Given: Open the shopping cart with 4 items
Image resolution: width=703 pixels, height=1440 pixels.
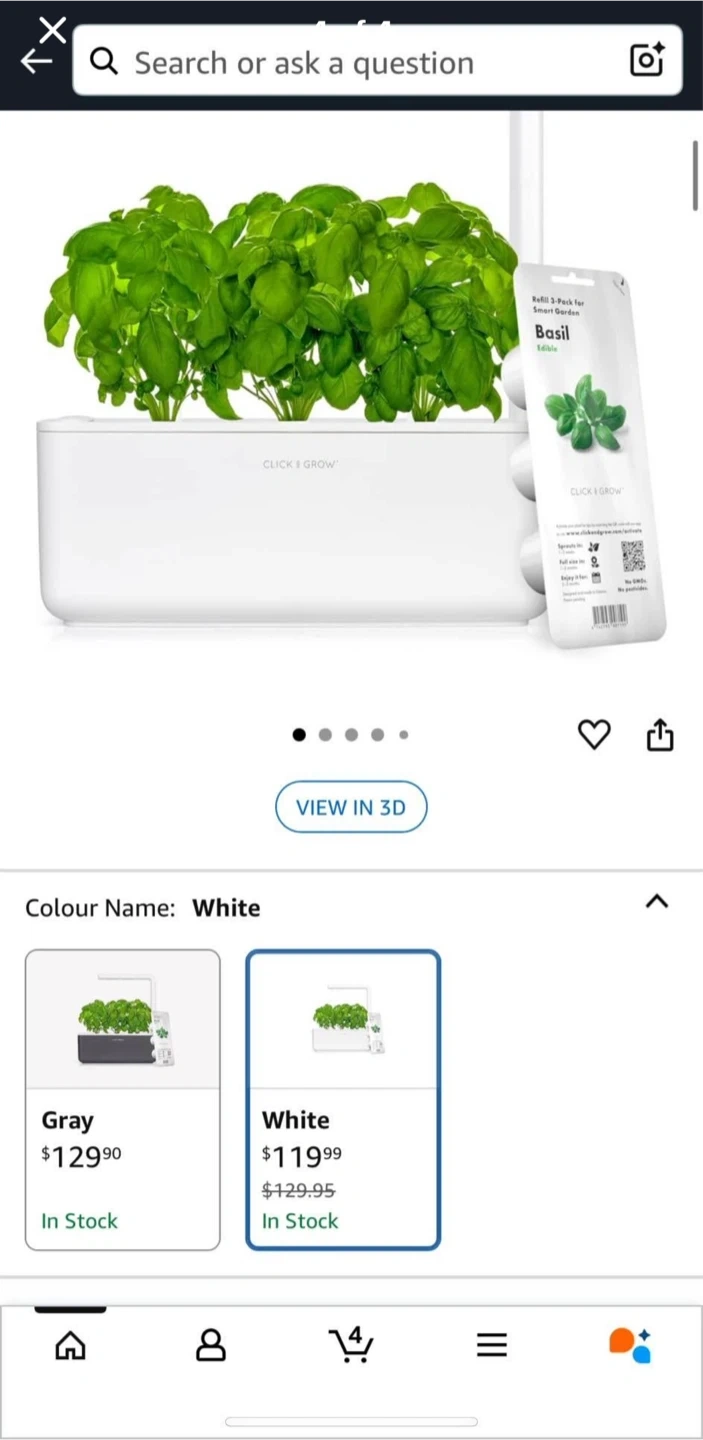Looking at the screenshot, I should click(x=351, y=1345).
